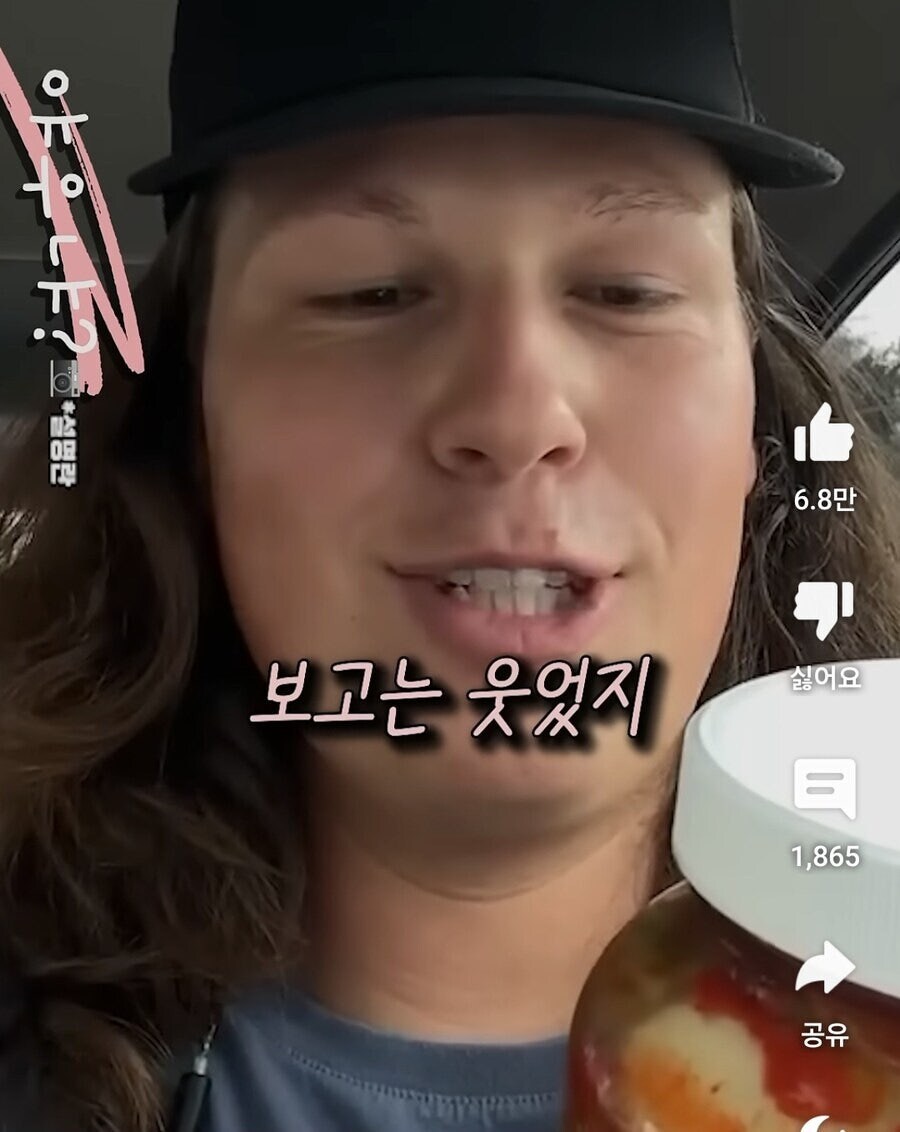Like this Shorts video
This screenshot has width=900, height=1132.
(x=824, y=434)
